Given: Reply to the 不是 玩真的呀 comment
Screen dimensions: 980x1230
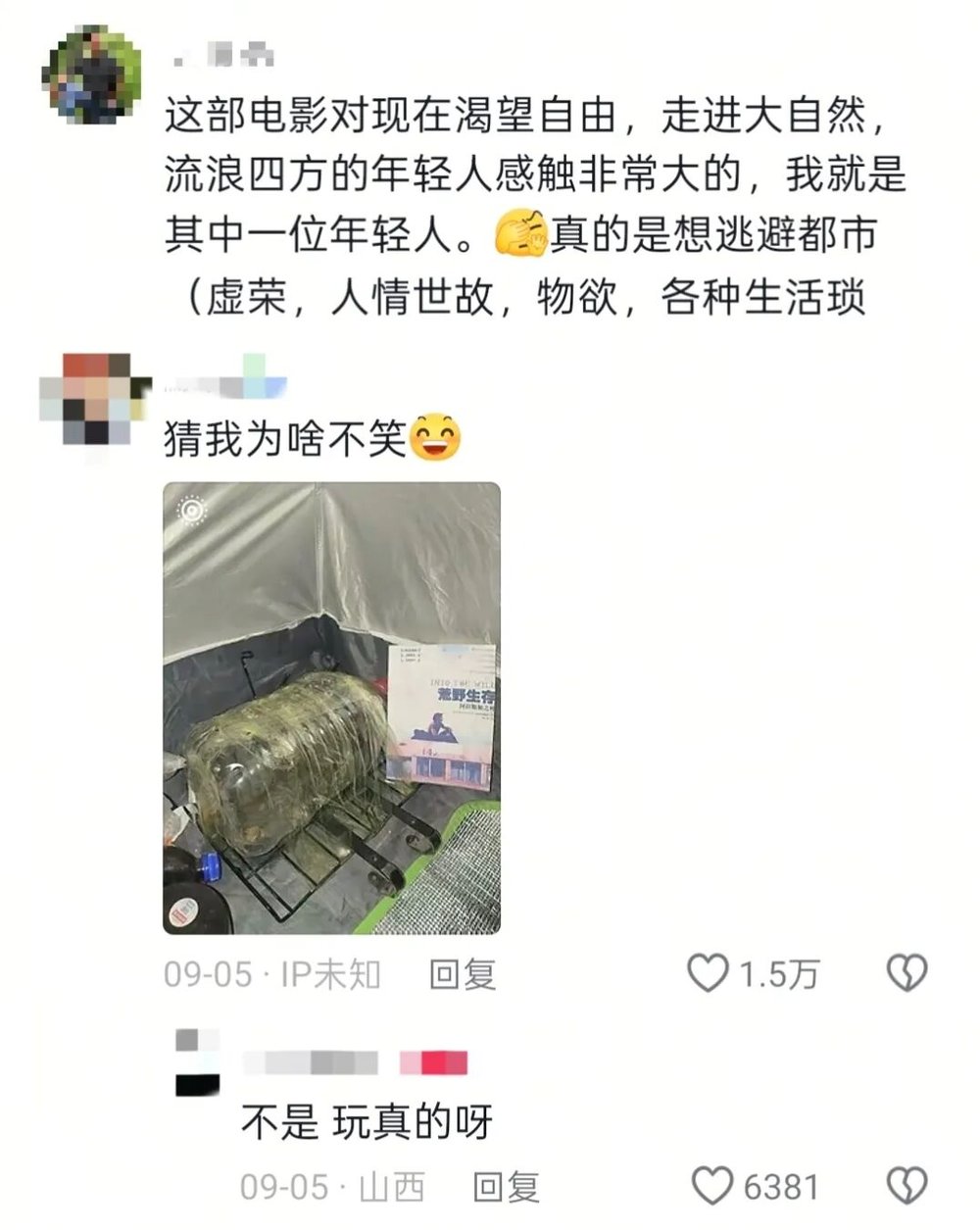Looking at the screenshot, I should (506, 1187).
